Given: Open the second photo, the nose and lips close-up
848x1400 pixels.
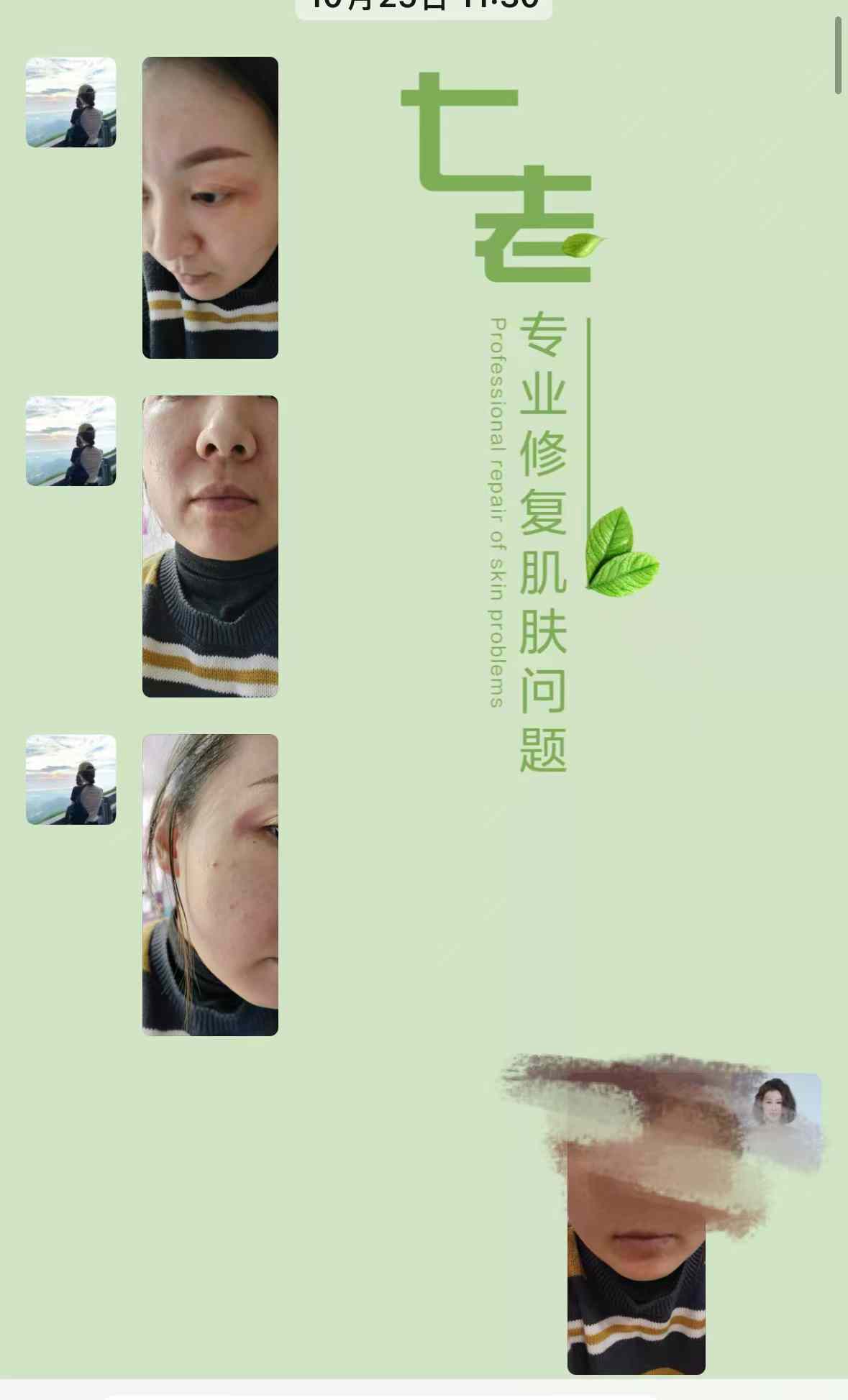Looking at the screenshot, I should [210, 546].
